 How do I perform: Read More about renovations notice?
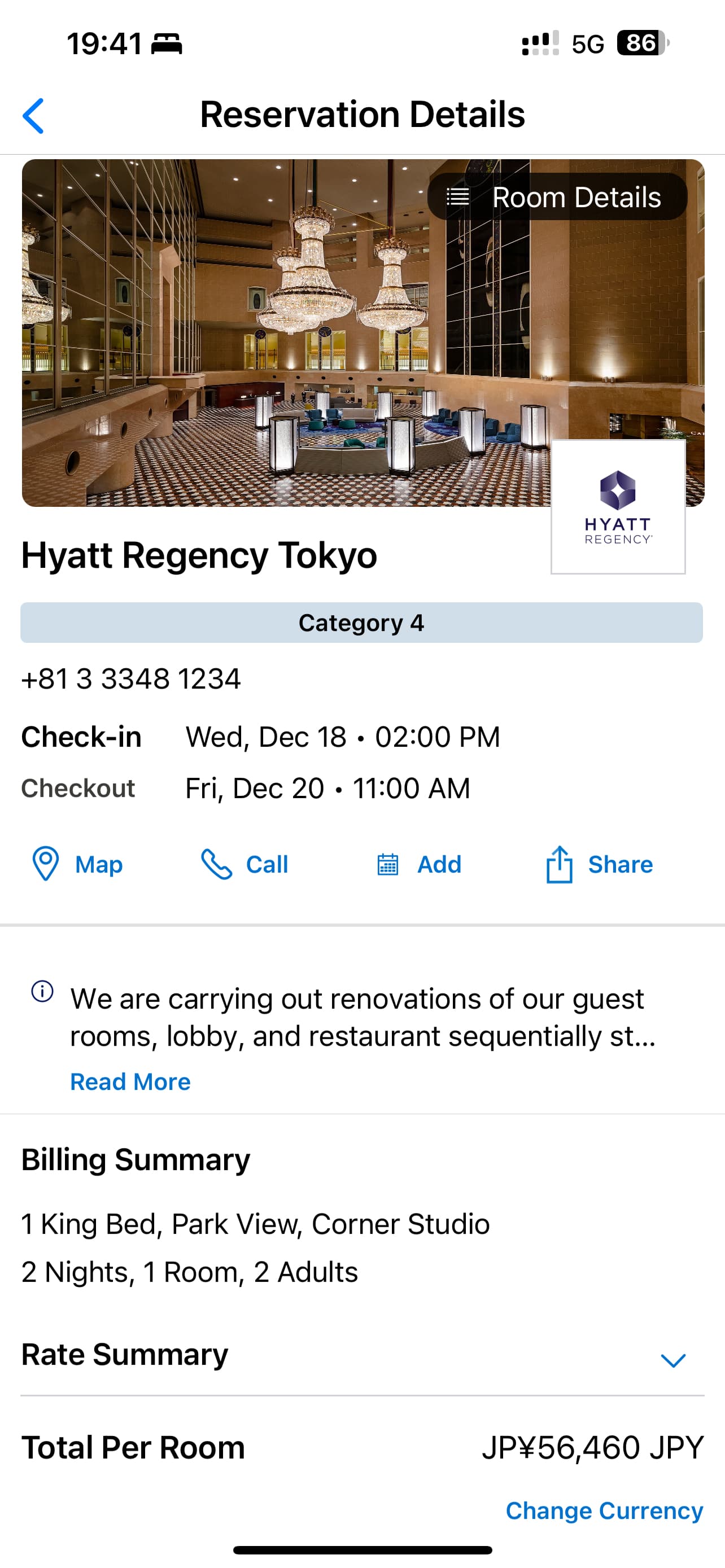[130, 1081]
